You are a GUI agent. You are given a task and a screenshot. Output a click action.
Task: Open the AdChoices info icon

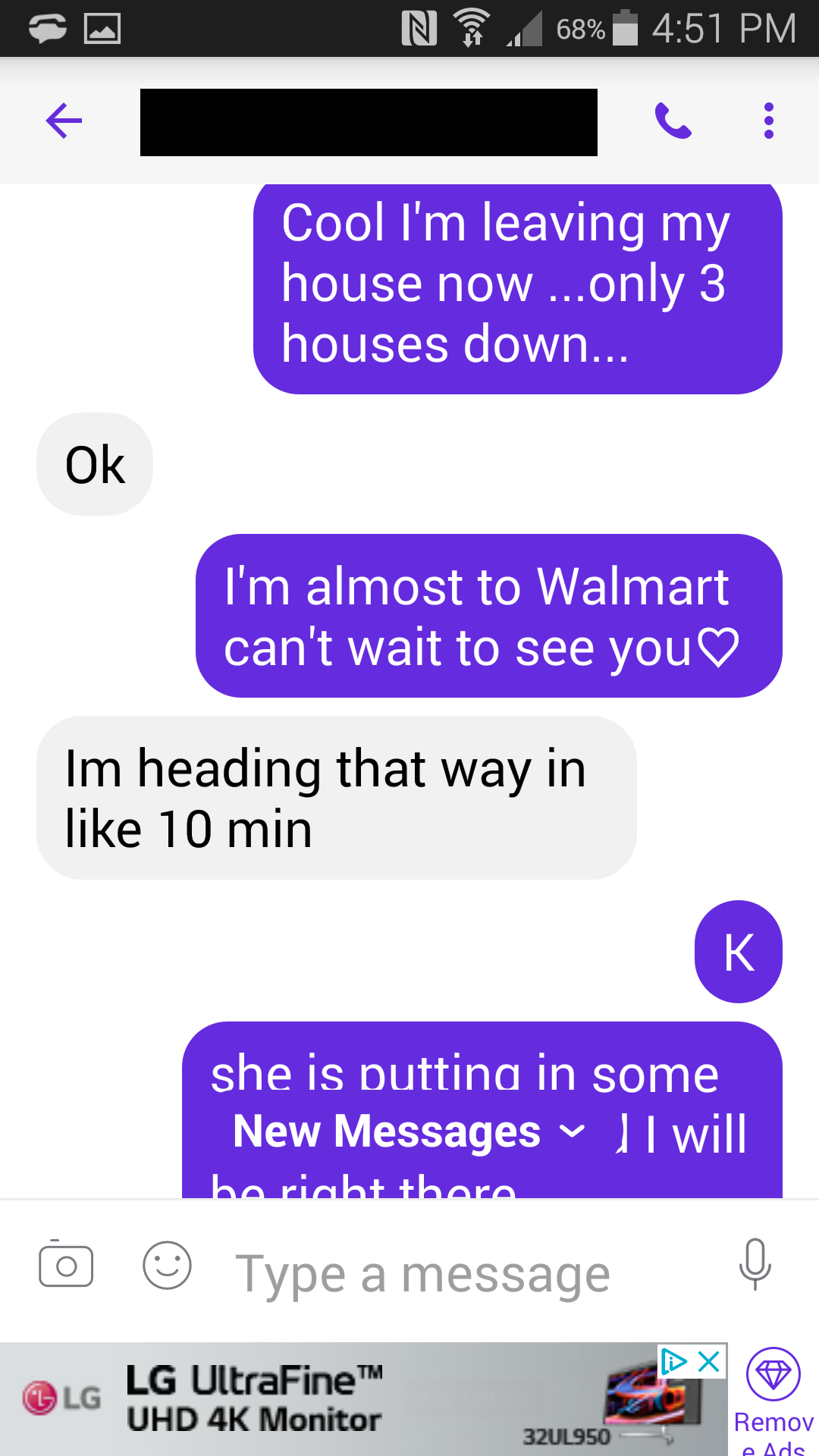(673, 1362)
